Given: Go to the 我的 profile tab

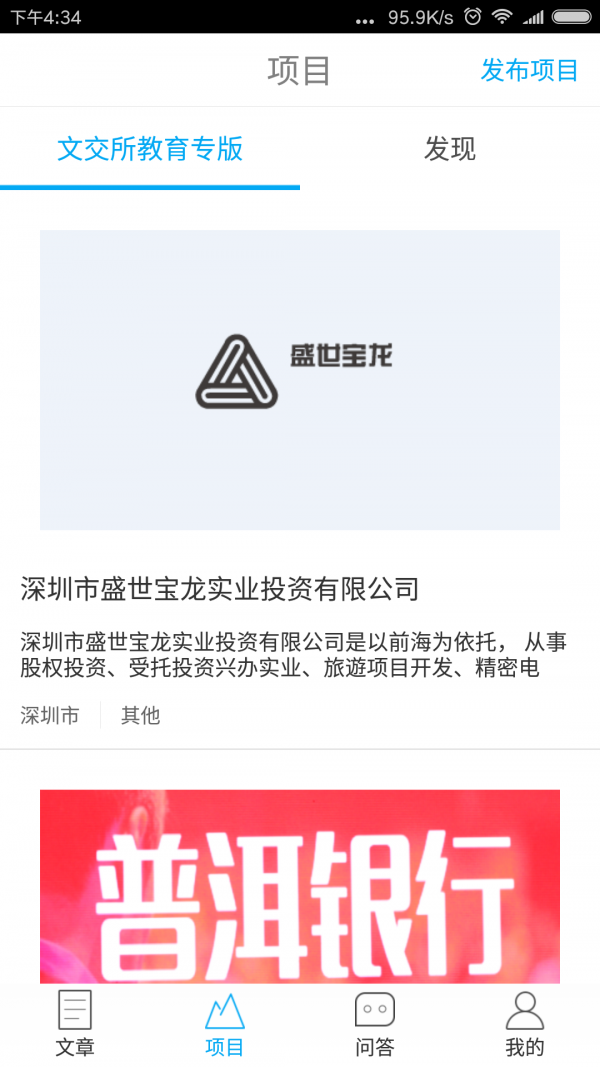Looking at the screenshot, I should (x=525, y=1024).
